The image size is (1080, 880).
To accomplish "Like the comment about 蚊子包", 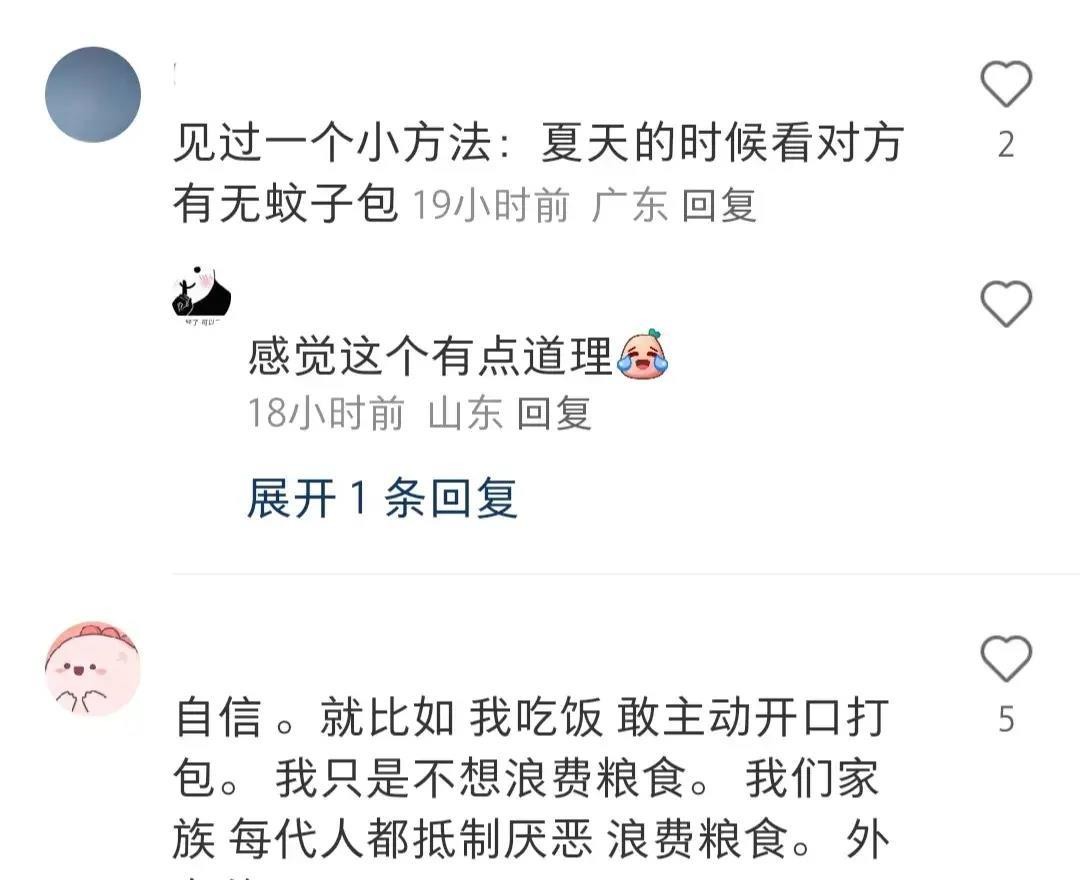I will (1005, 85).
